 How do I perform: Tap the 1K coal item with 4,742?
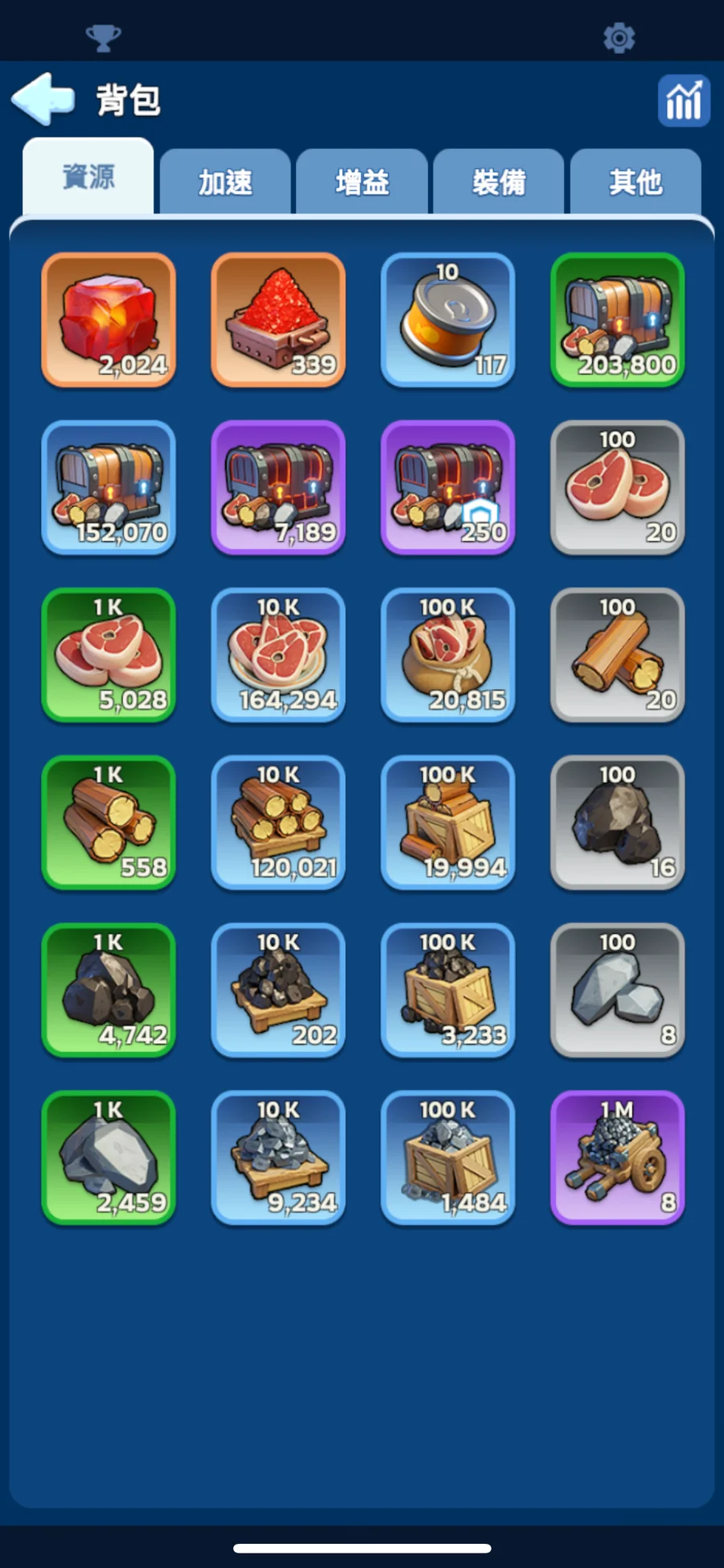click(x=109, y=990)
